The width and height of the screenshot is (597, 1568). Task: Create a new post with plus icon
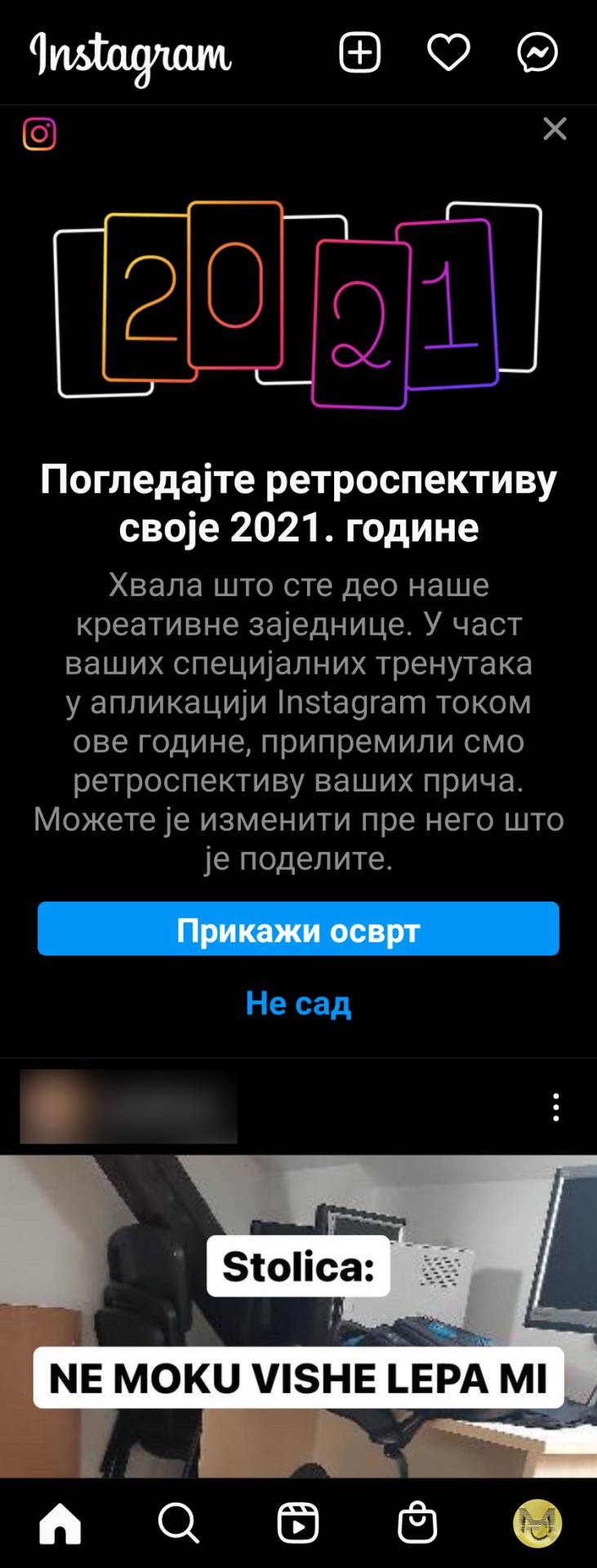360,53
